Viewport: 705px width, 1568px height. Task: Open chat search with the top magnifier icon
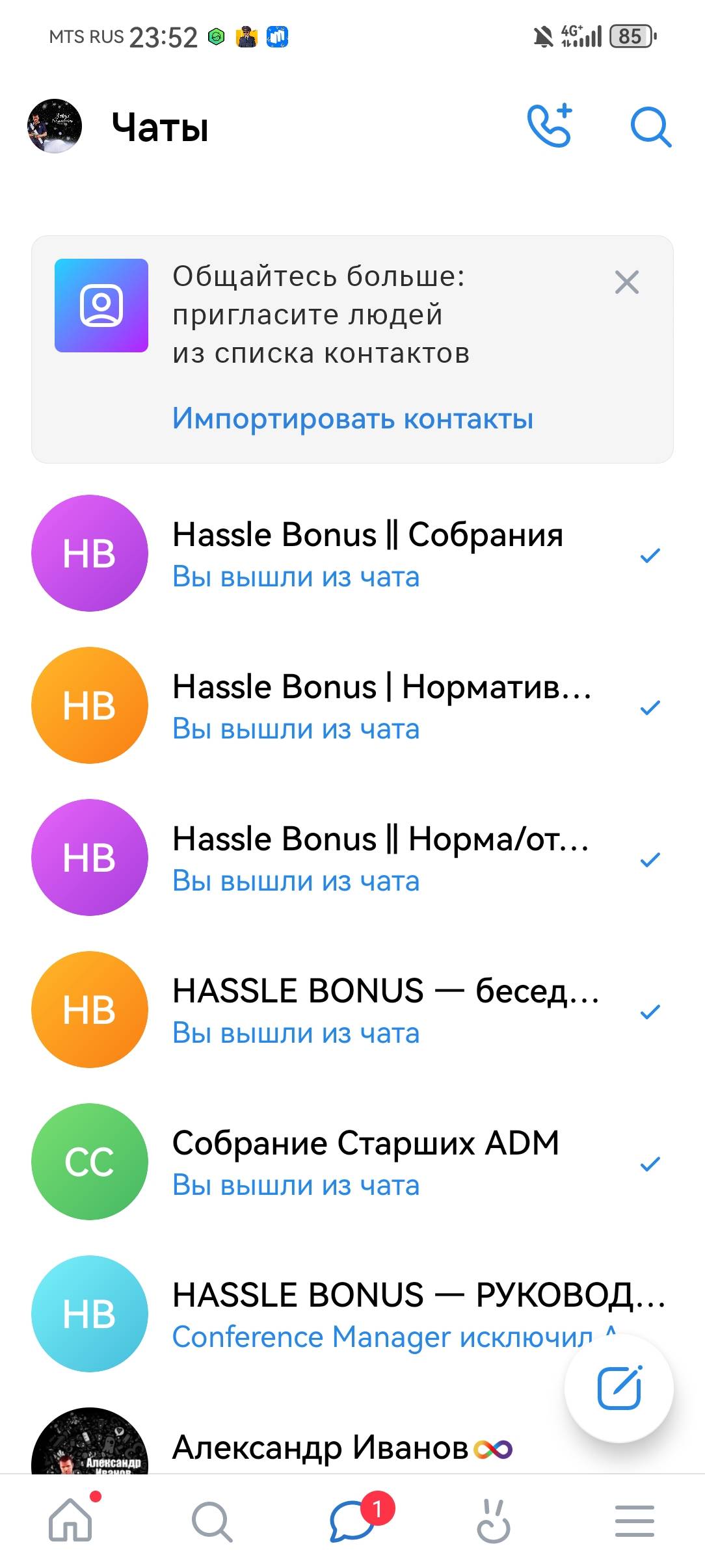coord(650,127)
